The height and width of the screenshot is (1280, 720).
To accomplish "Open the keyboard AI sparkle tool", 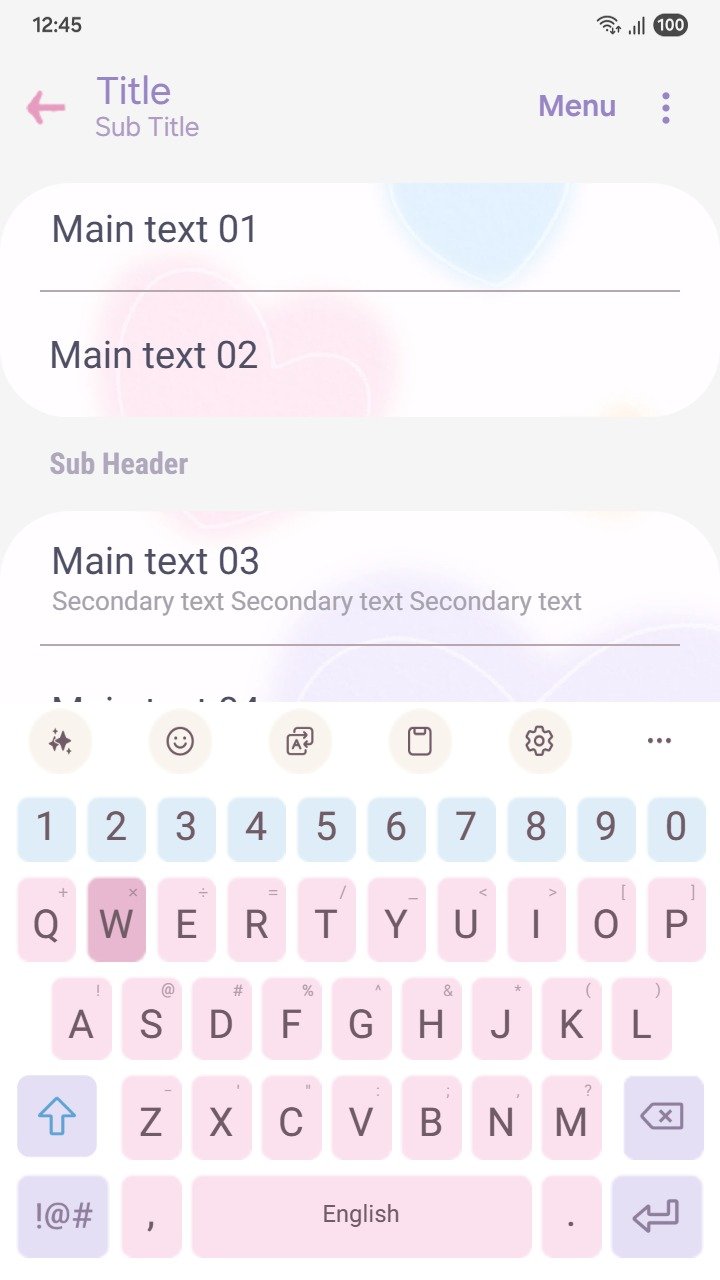I will coord(60,741).
